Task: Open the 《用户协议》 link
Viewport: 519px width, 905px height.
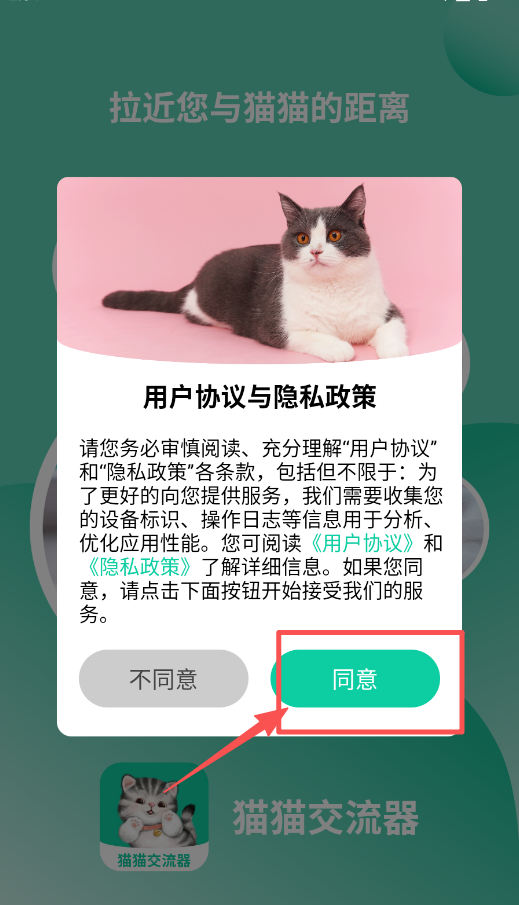Action: 363,543
